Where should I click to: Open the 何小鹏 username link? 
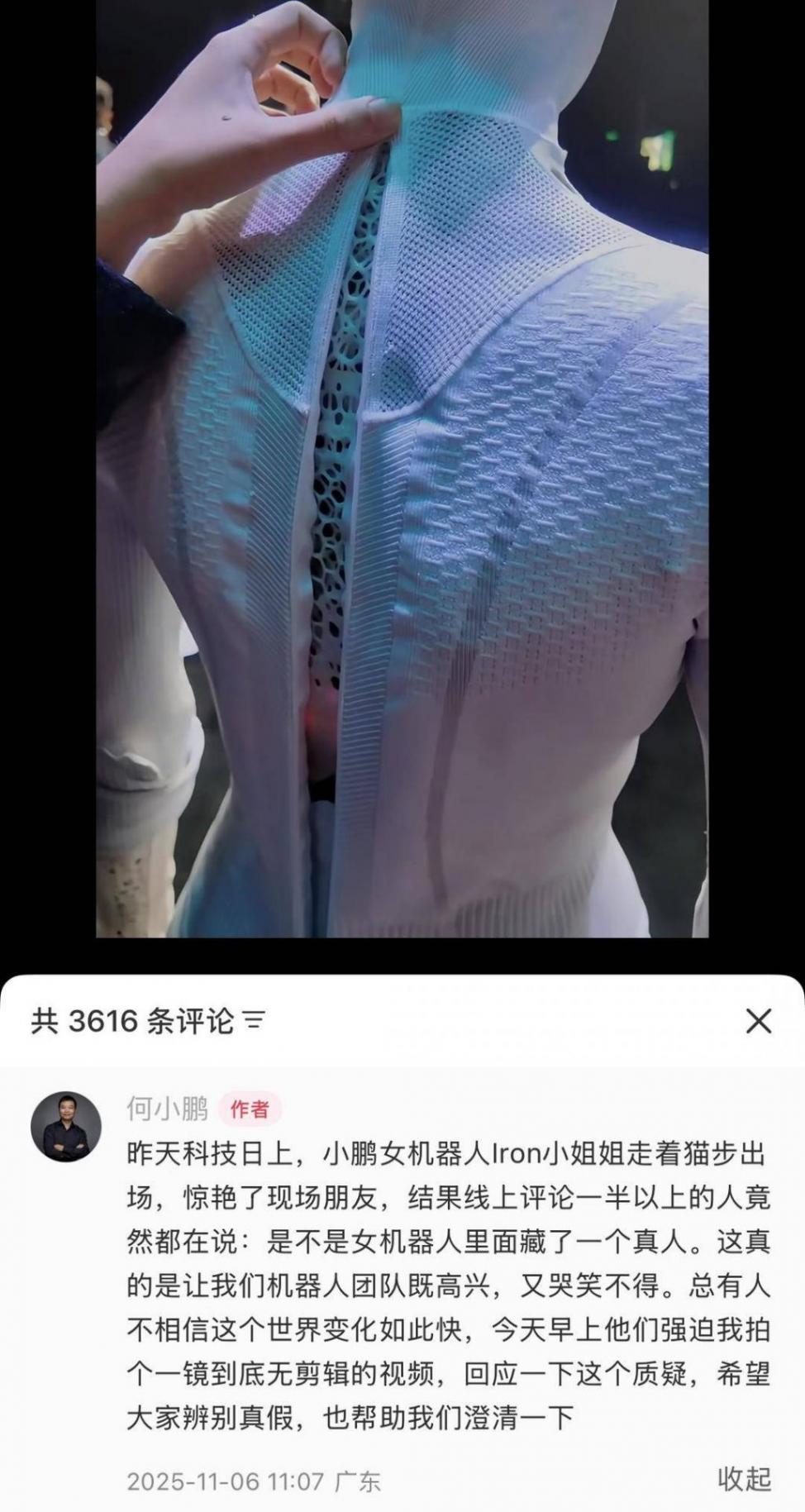click(167, 1108)
